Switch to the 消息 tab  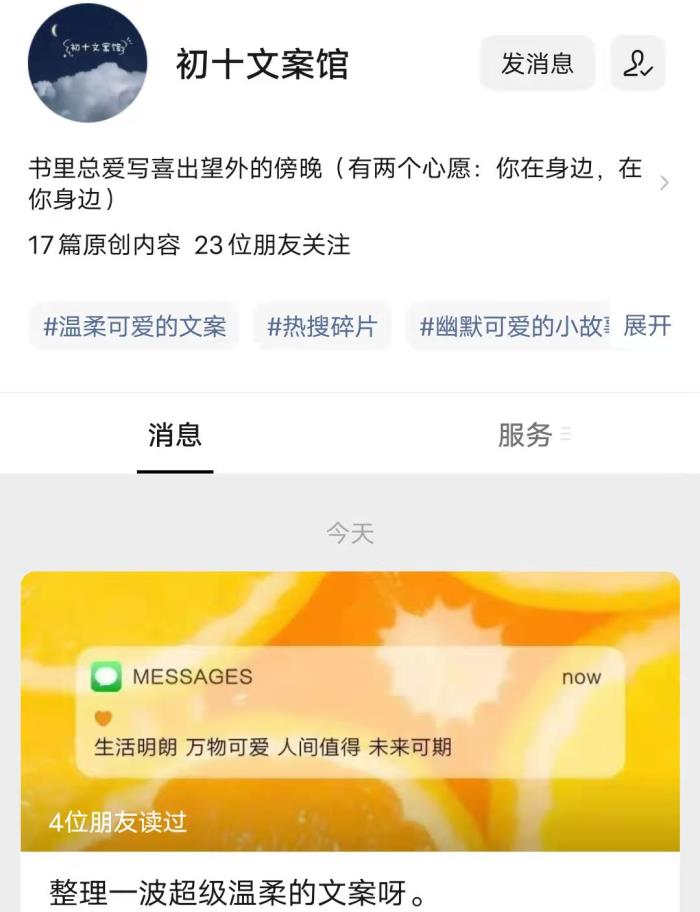click(175, 436)
